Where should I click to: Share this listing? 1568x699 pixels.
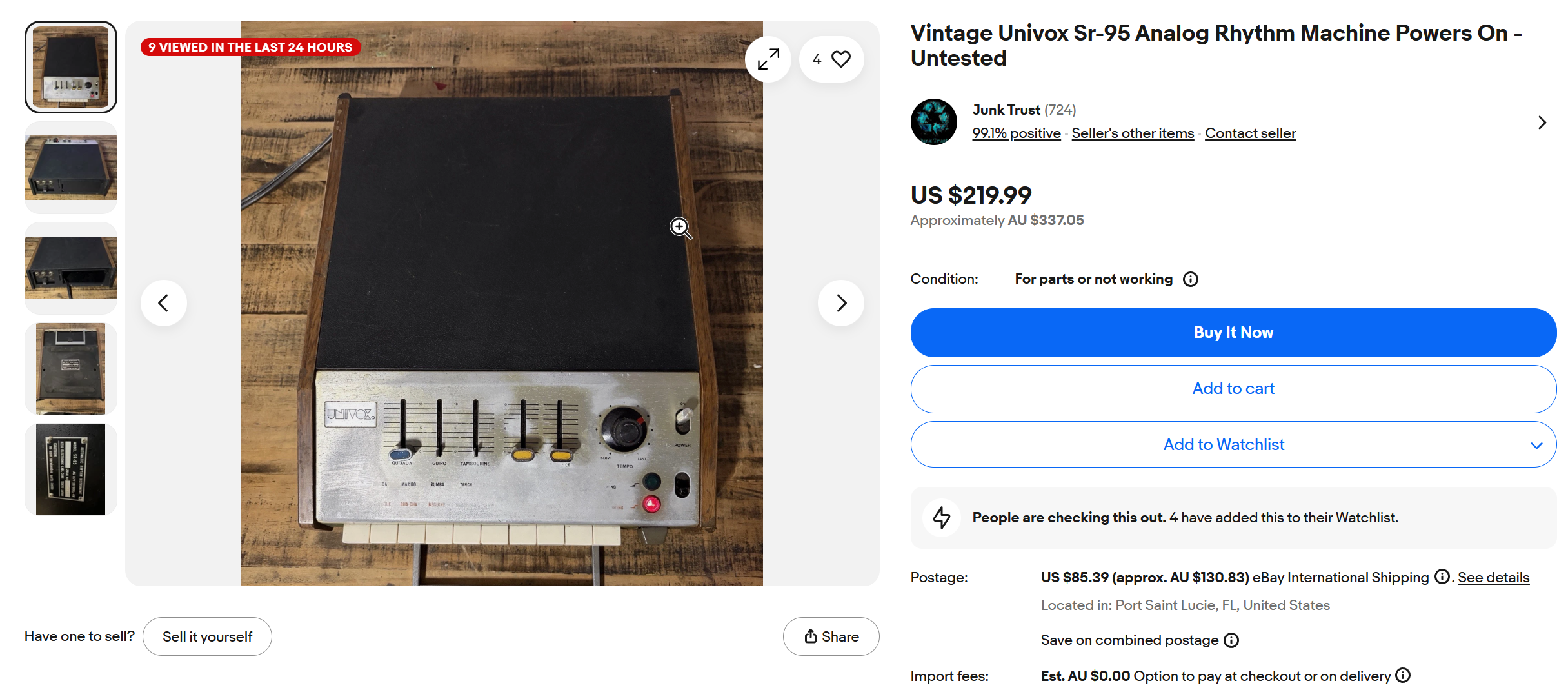831,636
